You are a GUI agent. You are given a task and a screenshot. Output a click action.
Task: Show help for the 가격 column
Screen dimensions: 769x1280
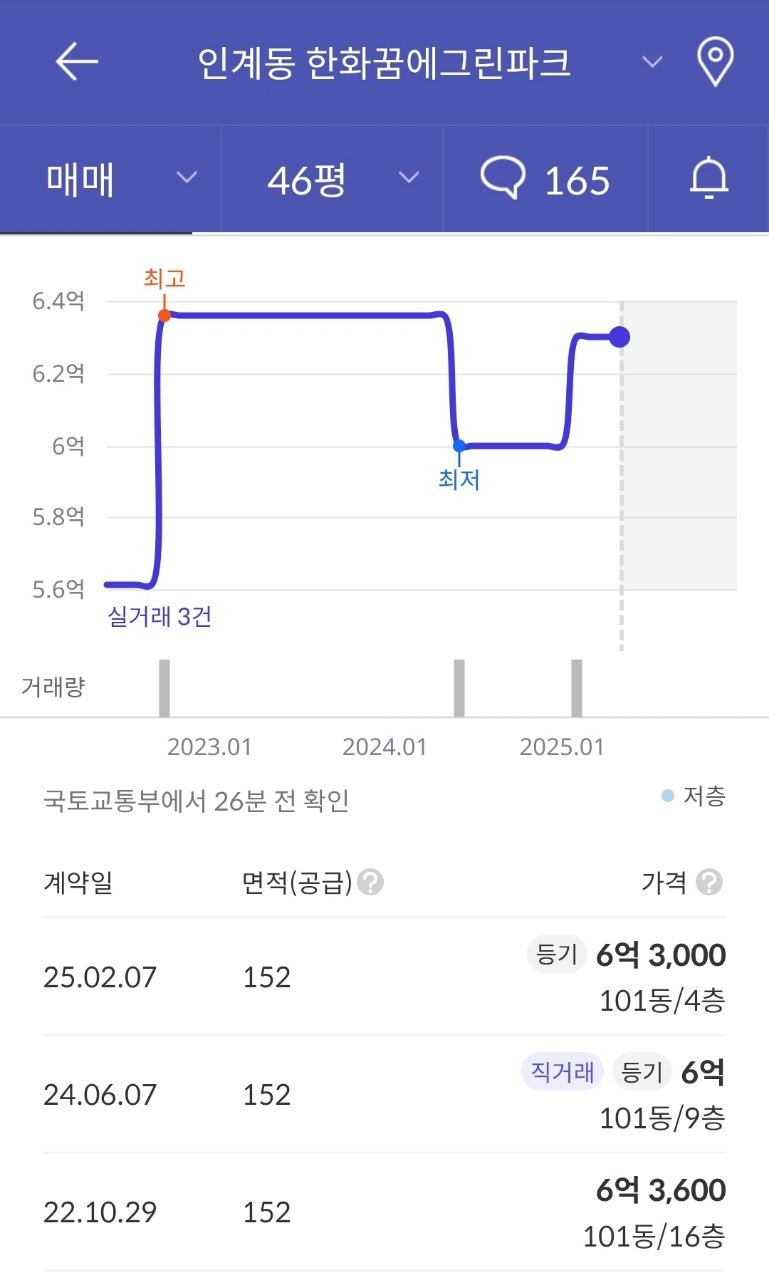pos(710,883)
